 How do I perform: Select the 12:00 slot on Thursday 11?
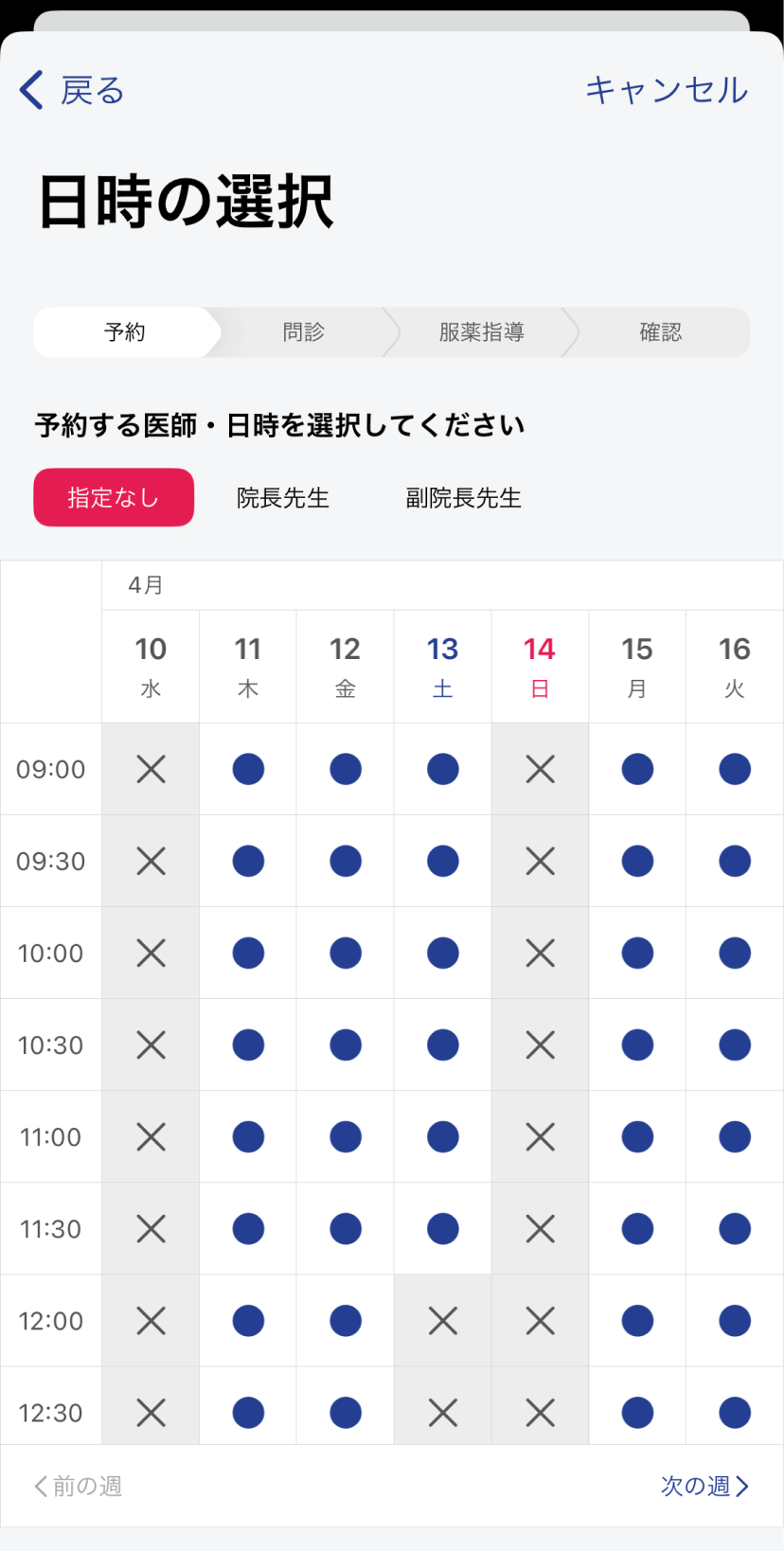[248, 1320]
